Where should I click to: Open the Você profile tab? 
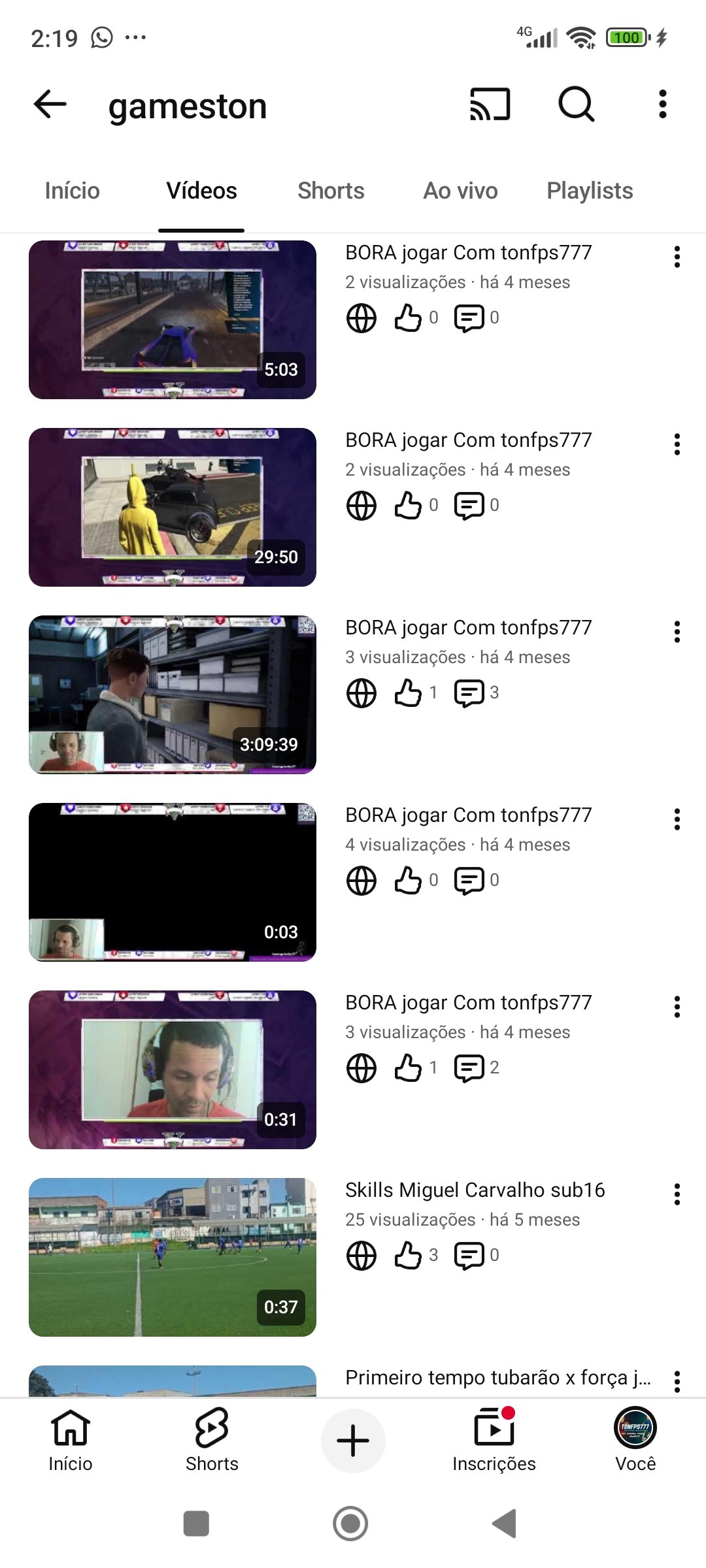[x=635, y=1440]
